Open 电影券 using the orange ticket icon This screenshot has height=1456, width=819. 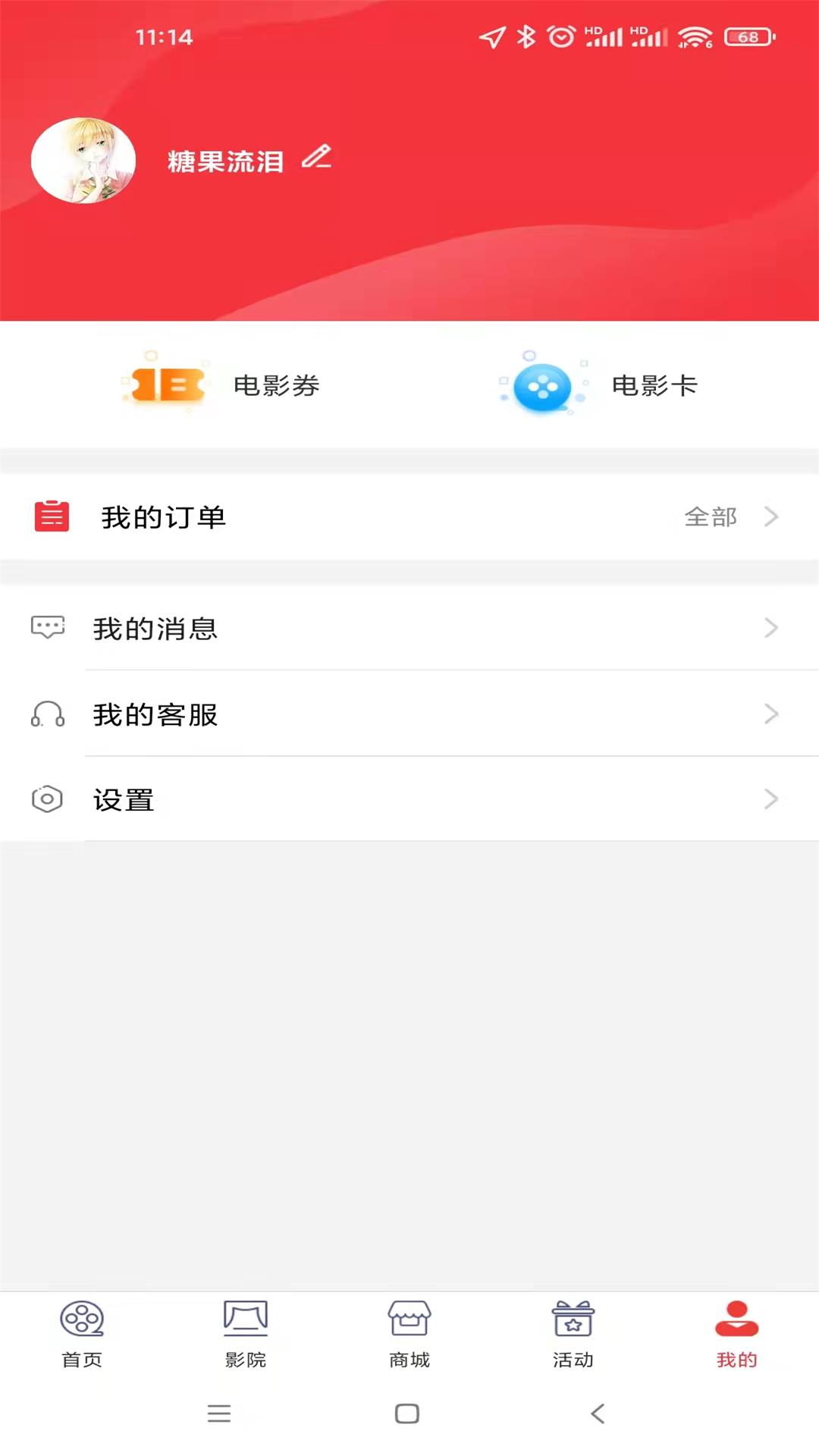(x=163, y=385)
